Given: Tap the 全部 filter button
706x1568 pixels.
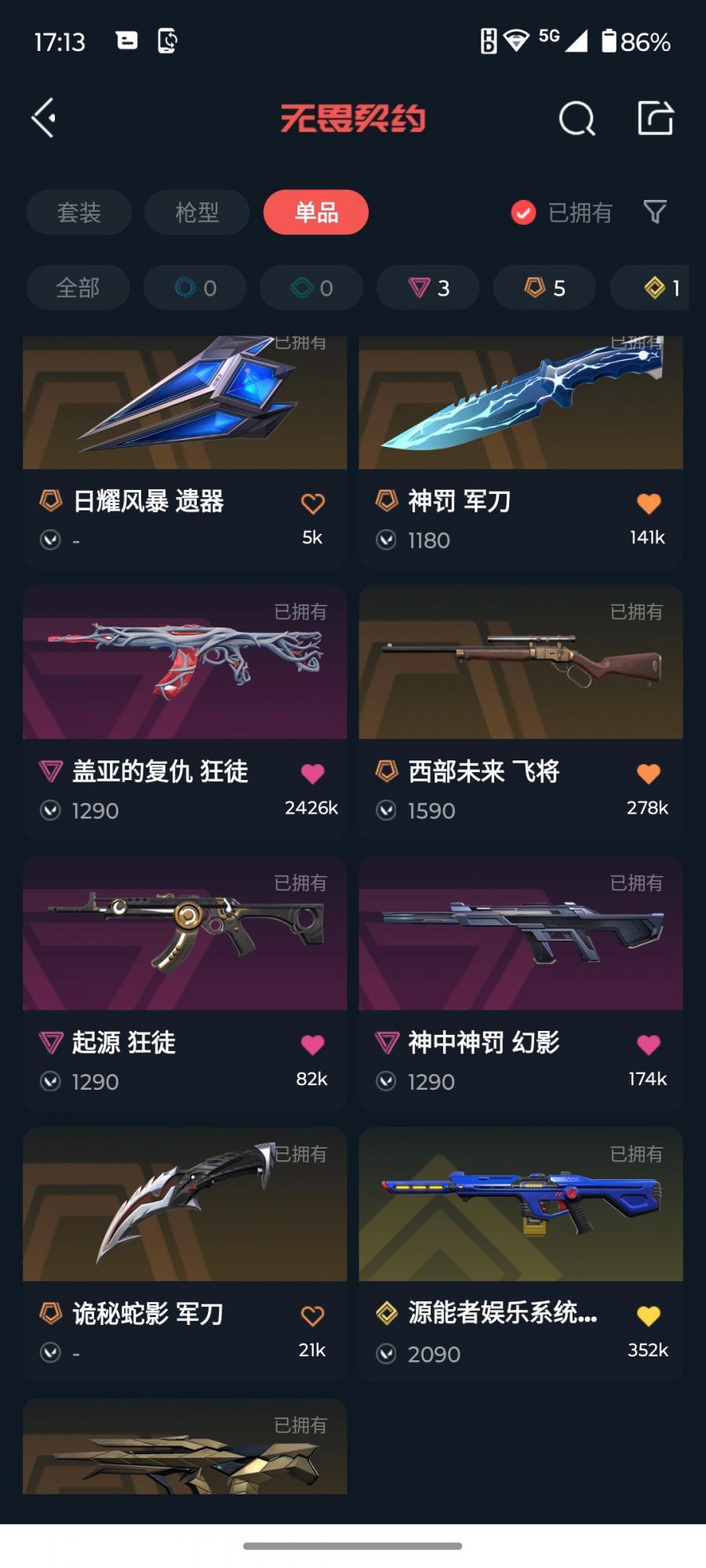Looking at the screenshot, I should click(x=78, y=288).
